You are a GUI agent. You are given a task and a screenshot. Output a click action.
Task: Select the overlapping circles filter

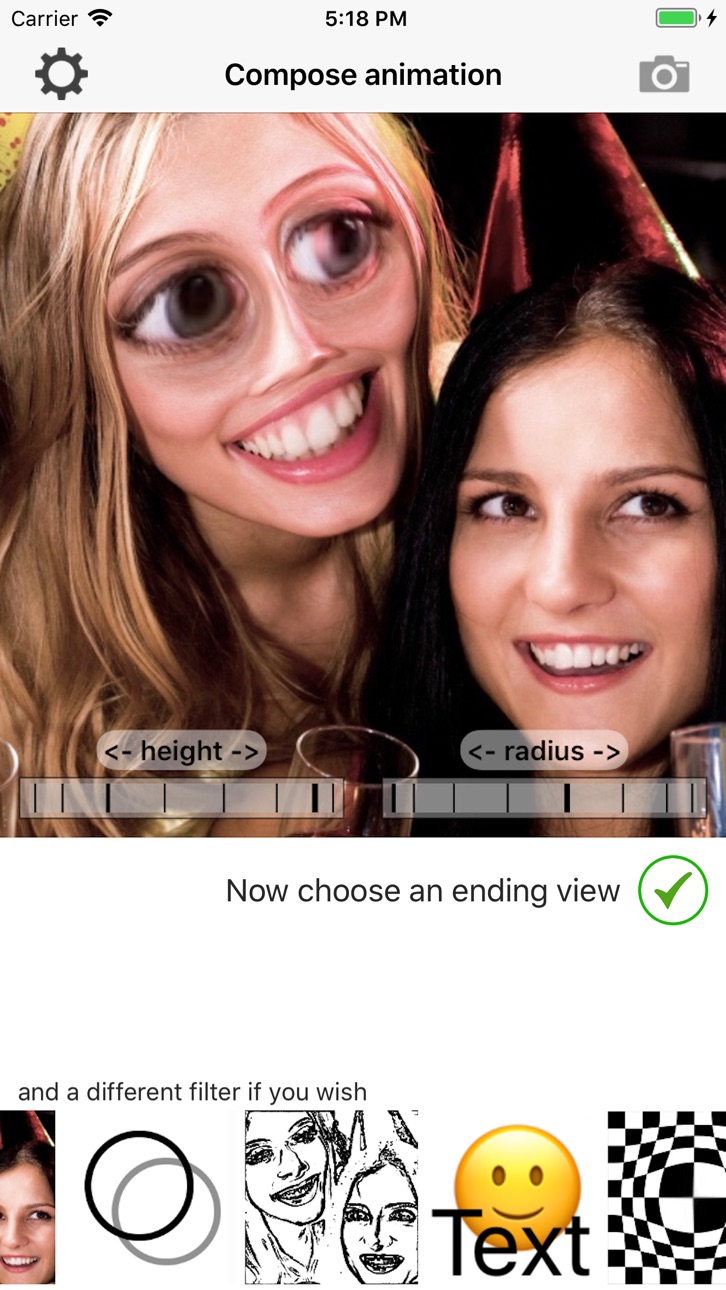(152, 1198)
